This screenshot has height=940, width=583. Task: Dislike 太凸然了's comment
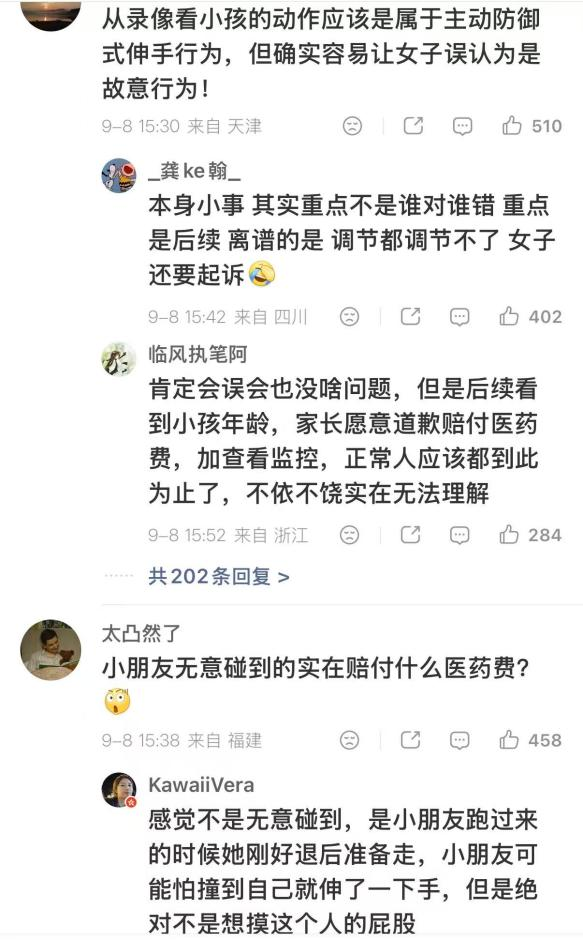tap(349, 740)
